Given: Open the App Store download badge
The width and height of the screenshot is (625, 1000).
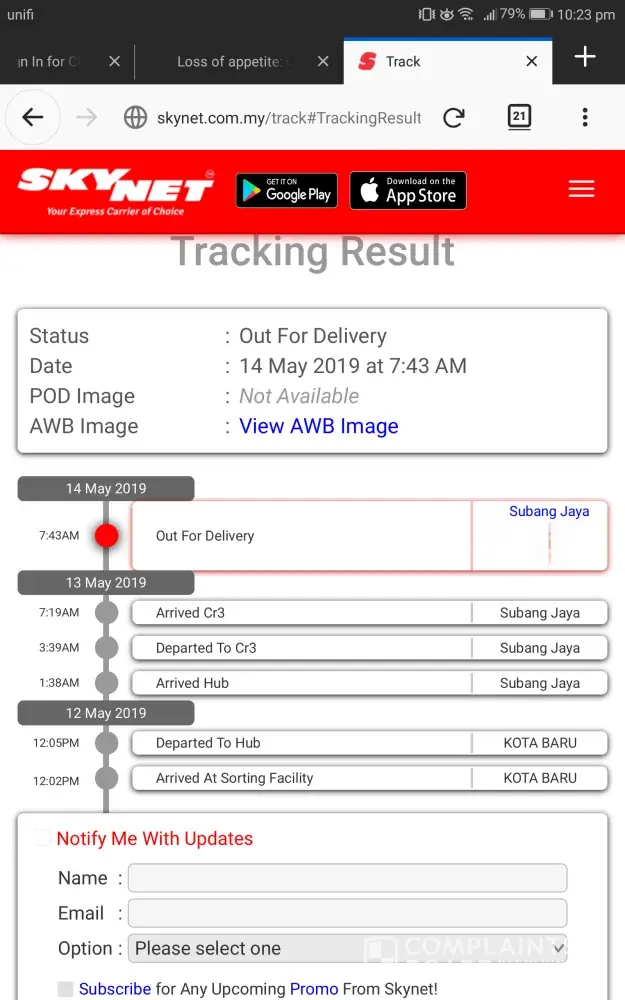Looking at the screenshot, I should pos(408,191).
